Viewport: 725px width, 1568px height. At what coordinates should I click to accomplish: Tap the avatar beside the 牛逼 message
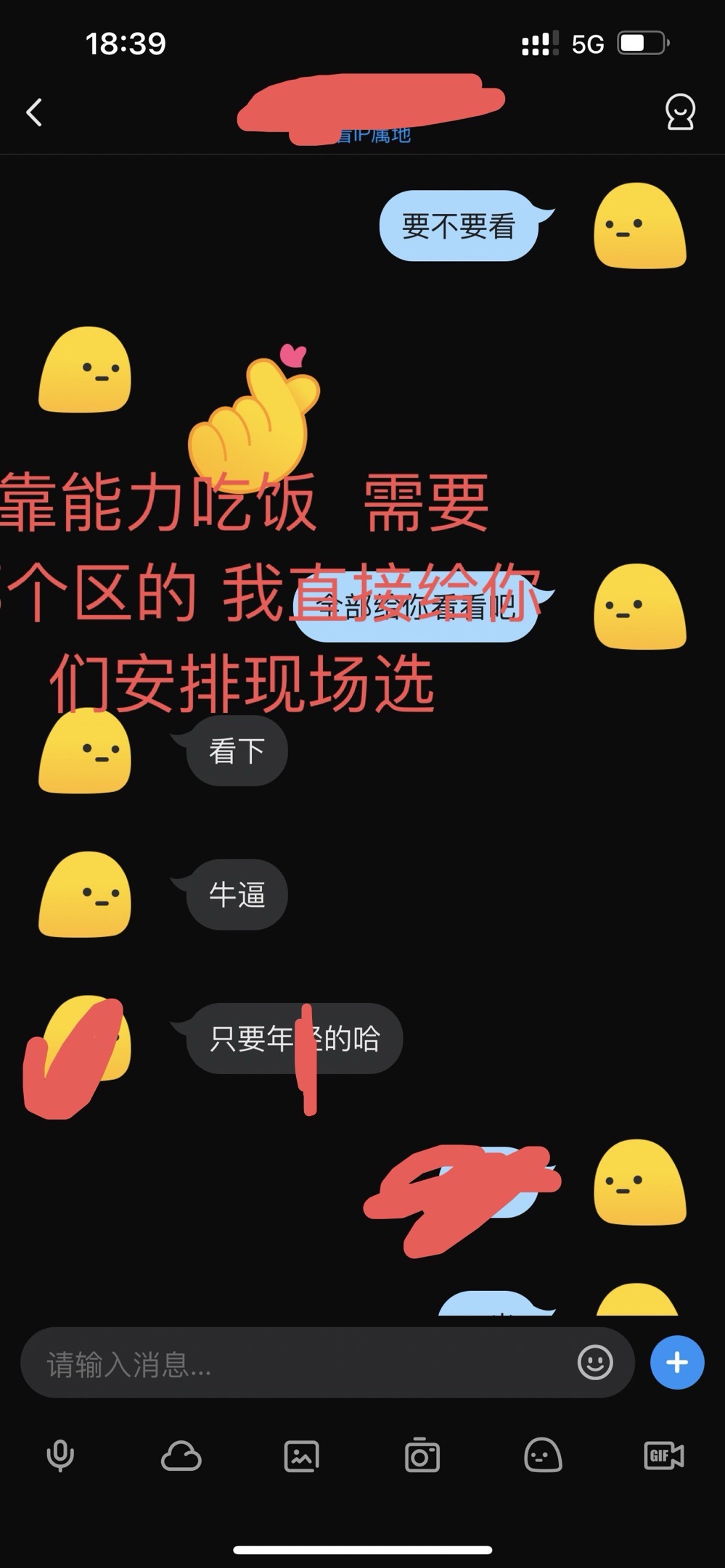(85, 895)
